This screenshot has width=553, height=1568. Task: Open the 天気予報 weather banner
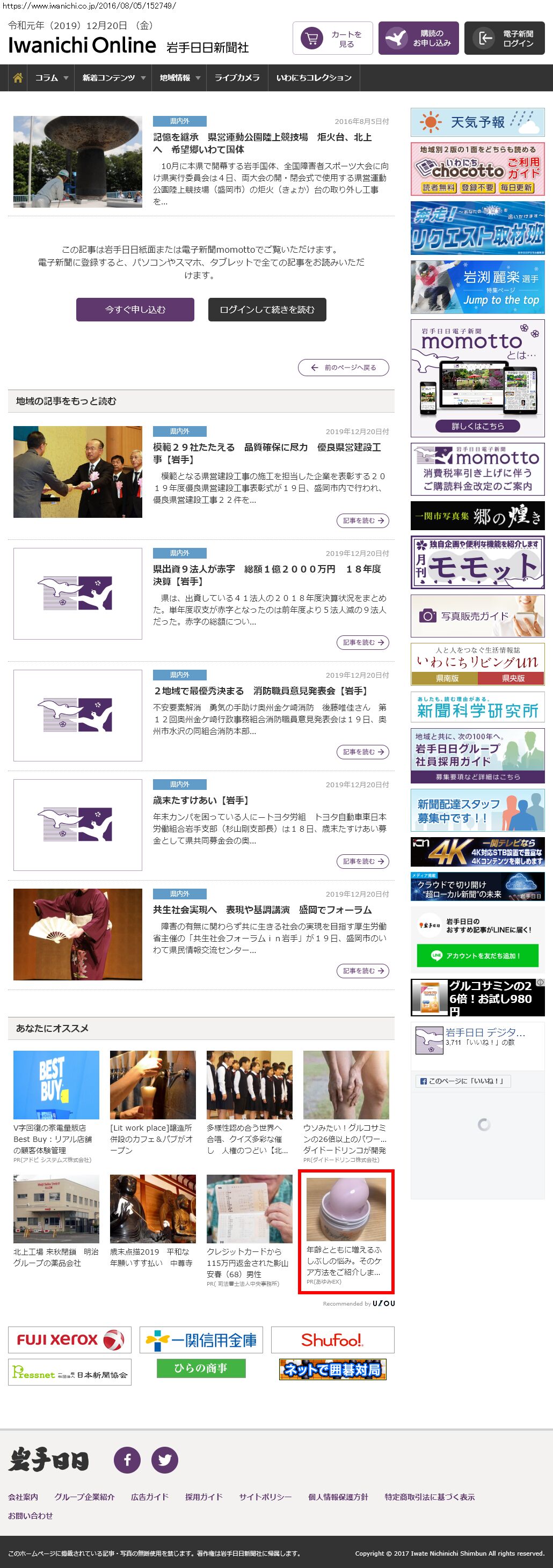click(x=477, y=122)
